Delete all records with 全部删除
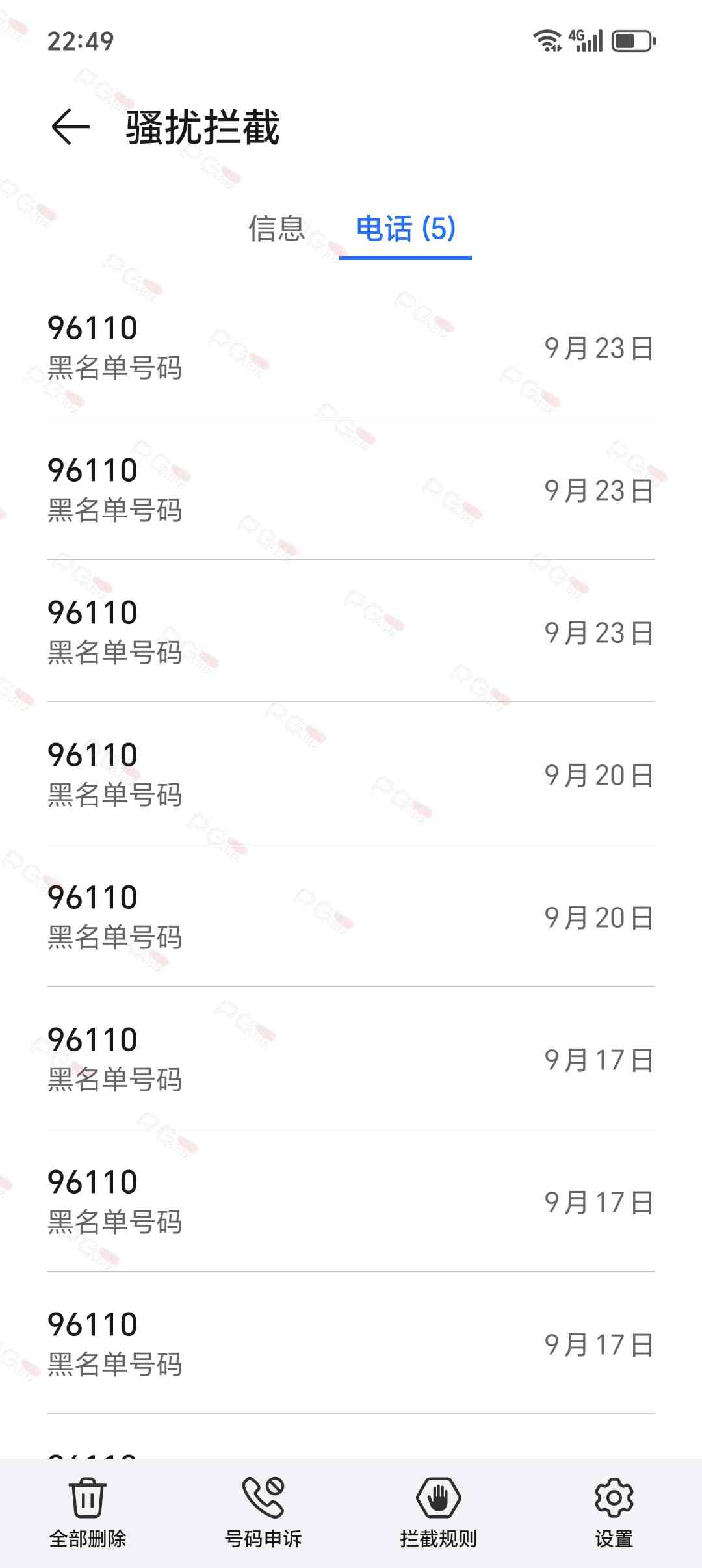The width and height of the screenshot is (702, 1568). (x=88, y=1512)
